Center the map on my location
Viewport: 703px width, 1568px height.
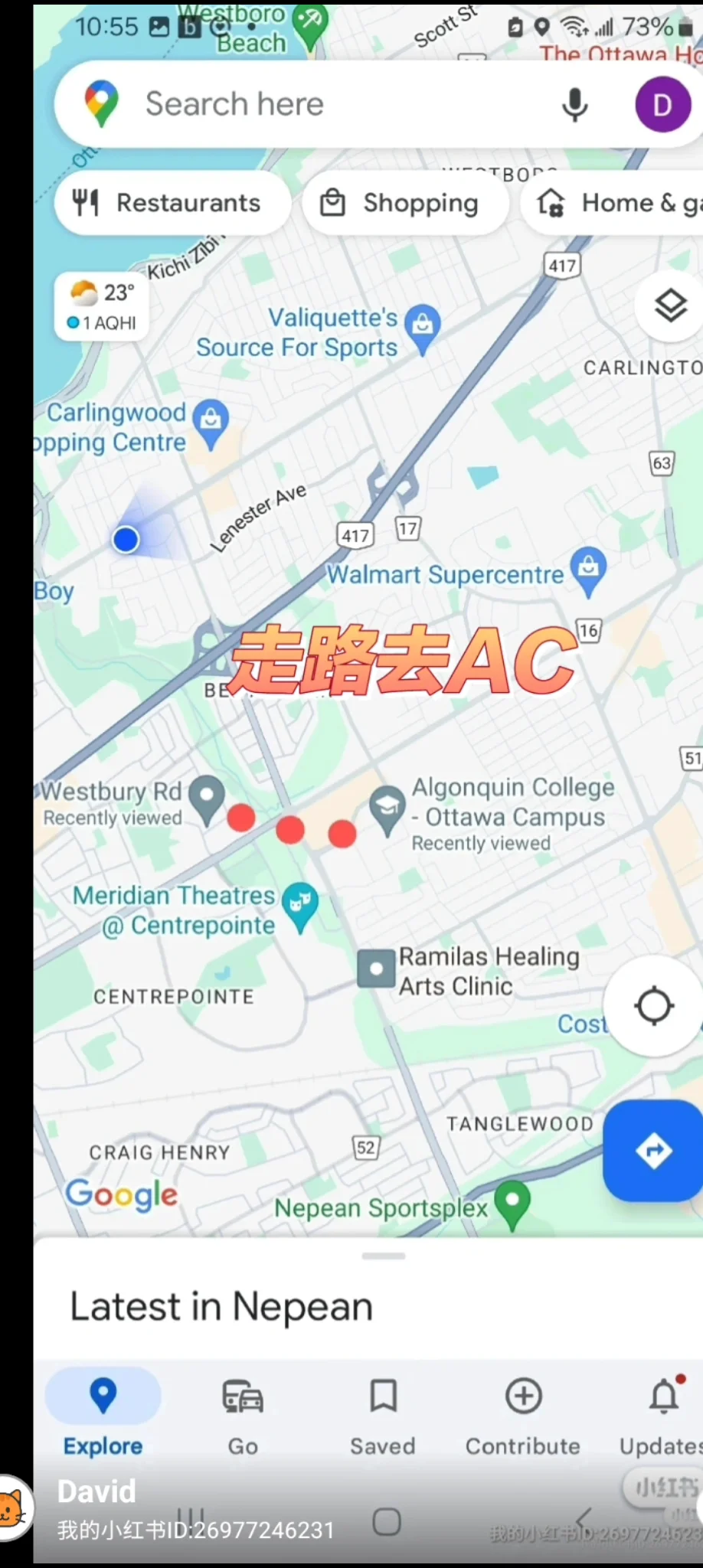coord(653,1006)
